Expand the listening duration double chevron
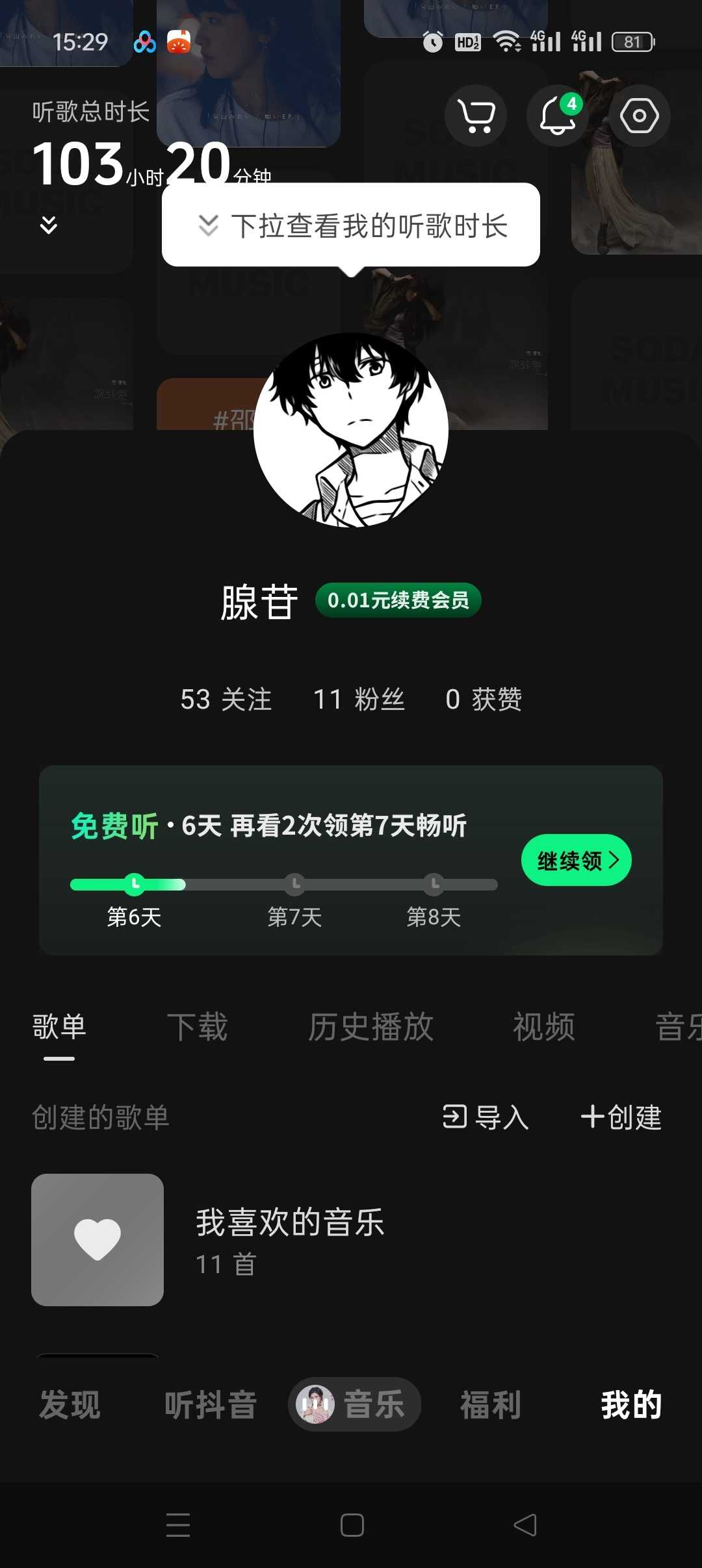The image size is (702, 1568). [49, 225]
